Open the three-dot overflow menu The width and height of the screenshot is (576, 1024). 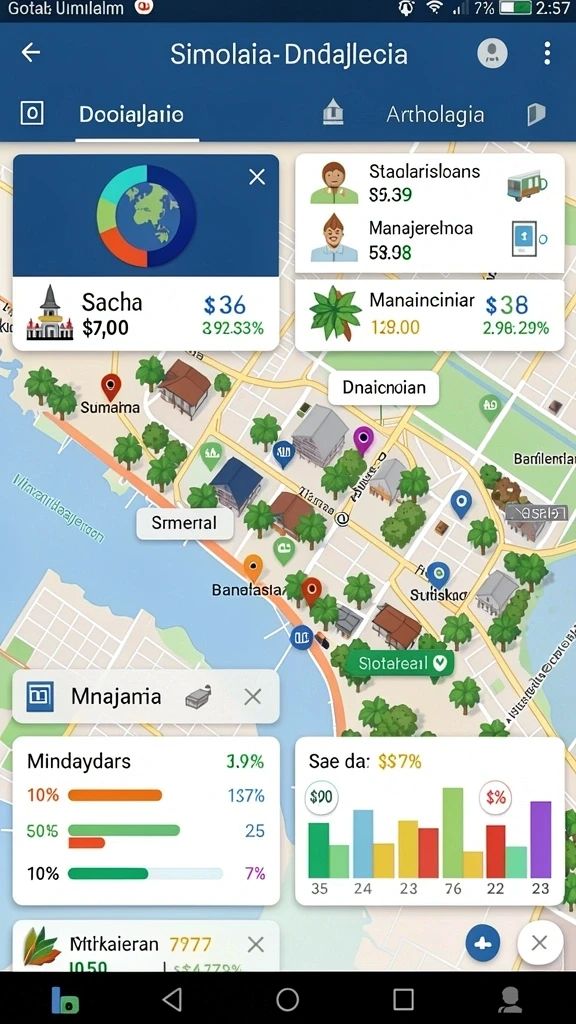[x=547, y=53]
